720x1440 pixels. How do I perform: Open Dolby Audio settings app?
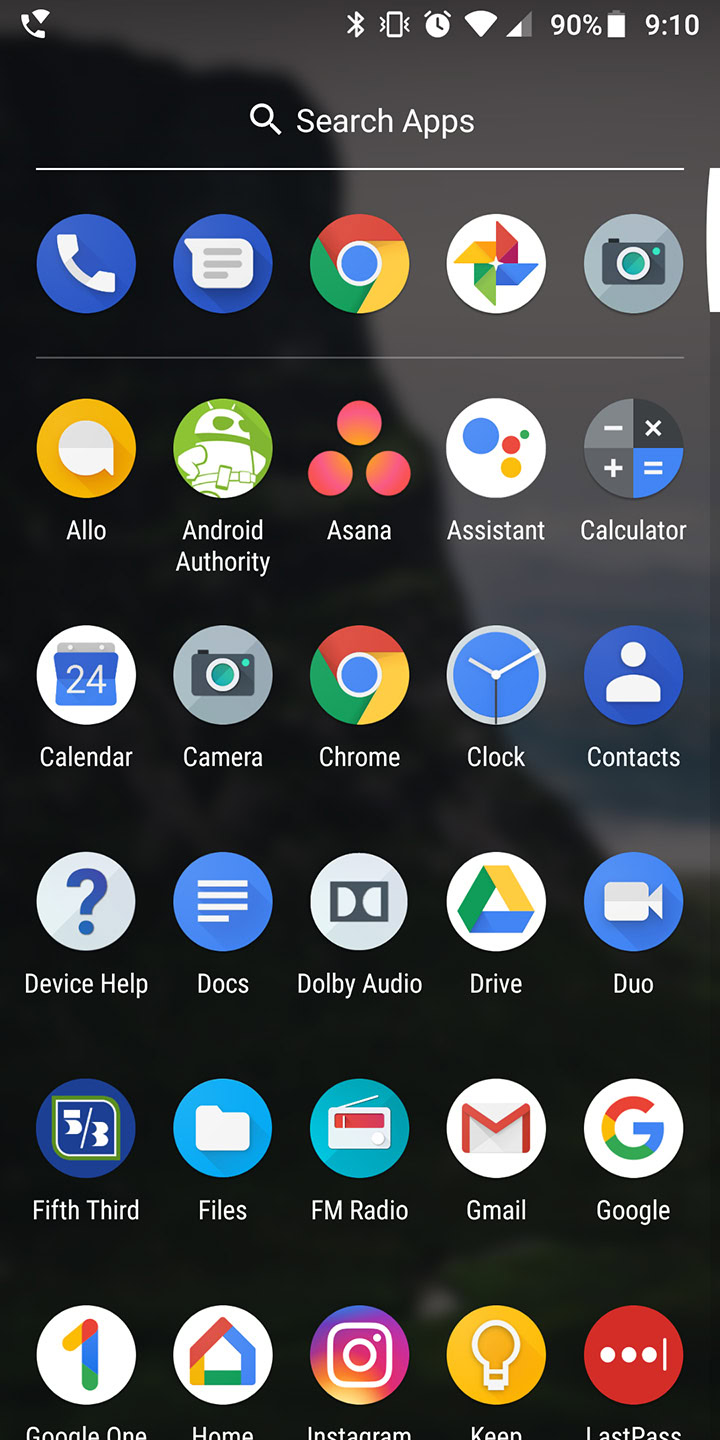pos(359,902)
